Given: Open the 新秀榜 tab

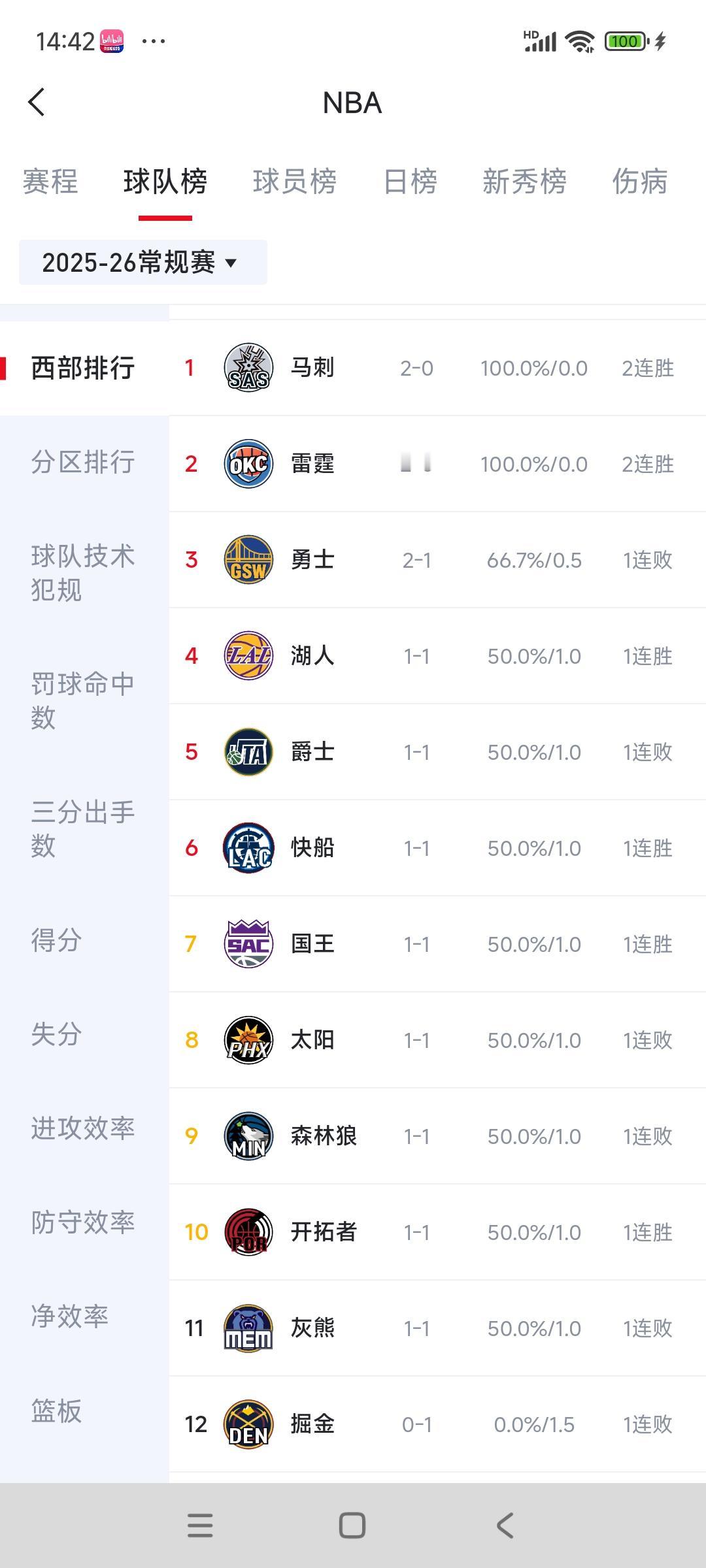Looking at the screenshot, I should click(524, 182).
